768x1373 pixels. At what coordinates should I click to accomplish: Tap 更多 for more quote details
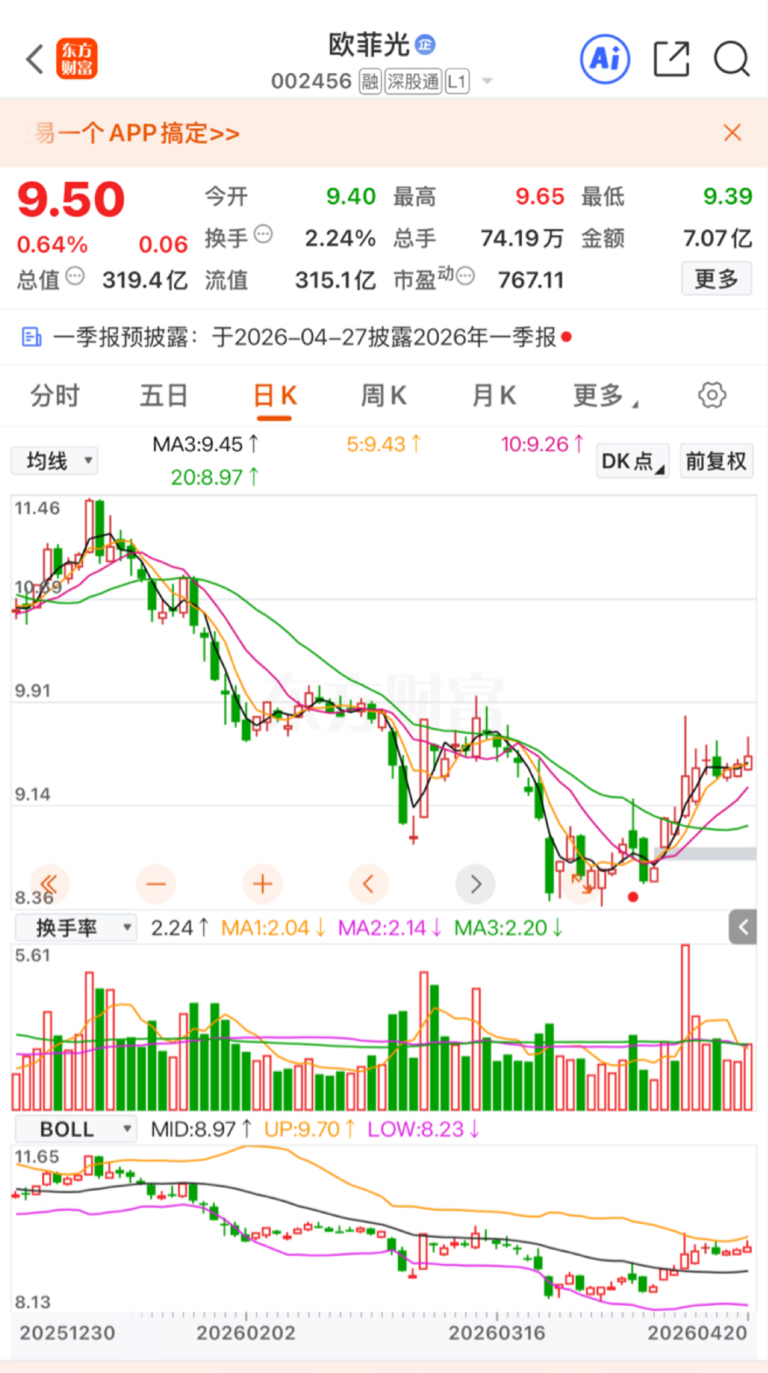click(x=716, y=279)
